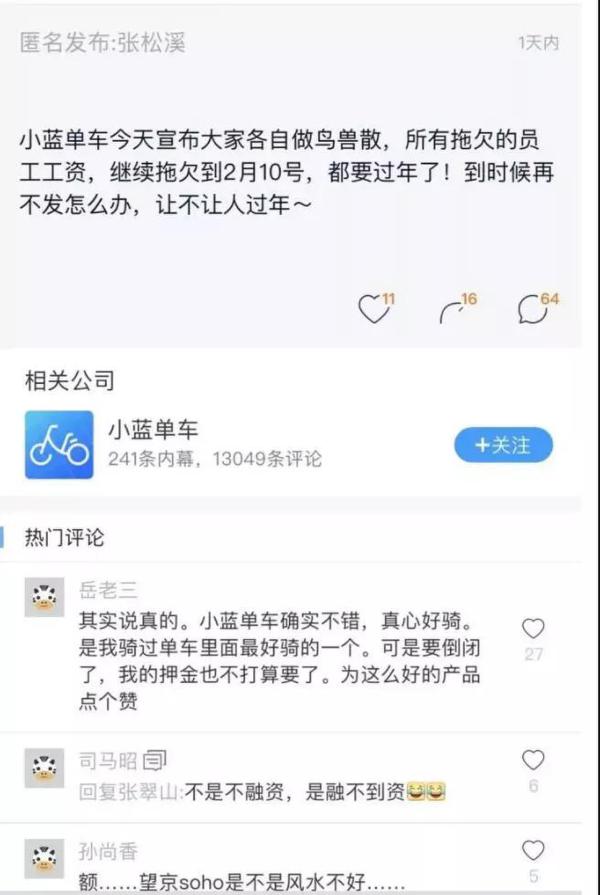The image size is (600, 895).
Task: Open 岳老三's profile avatar
Action: (44, 598)
